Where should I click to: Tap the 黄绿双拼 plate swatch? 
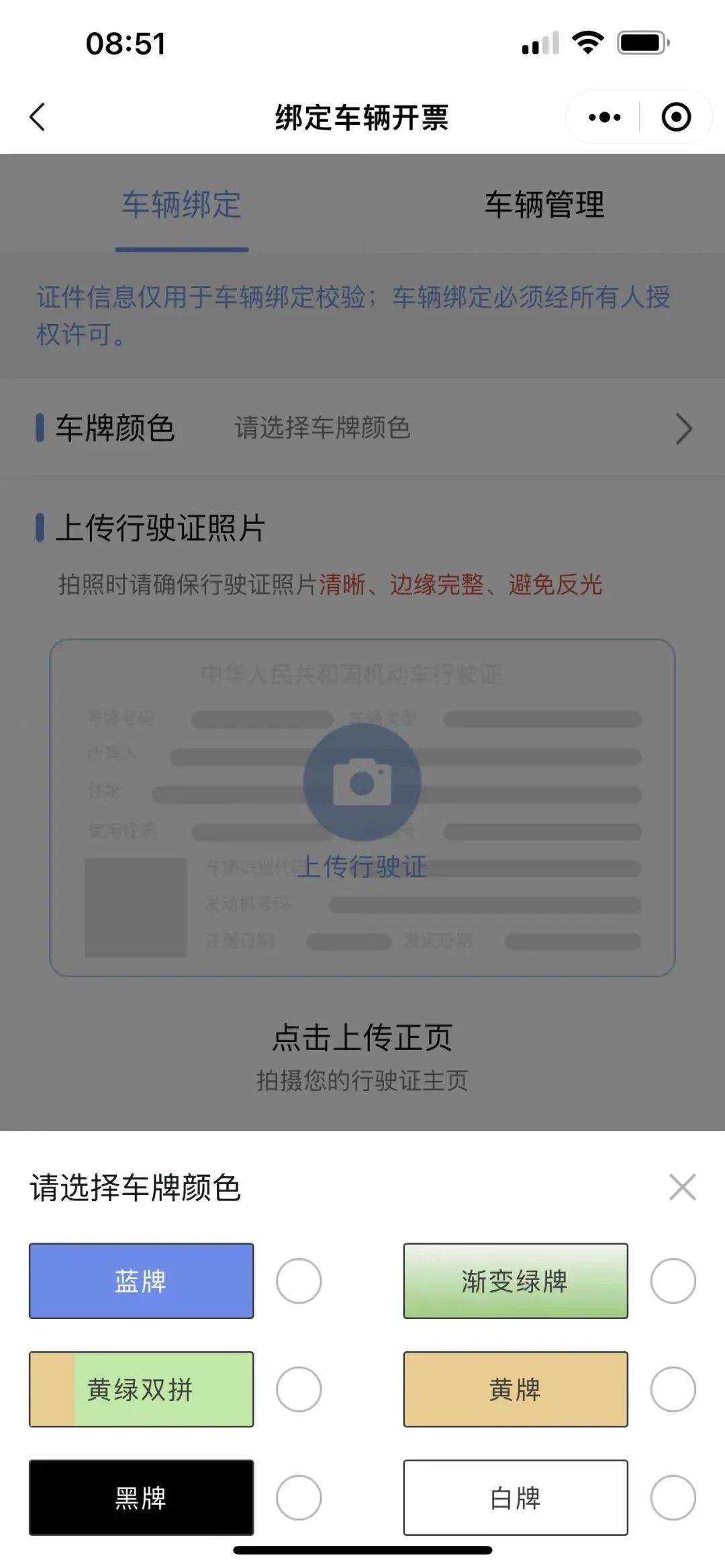141,1389
